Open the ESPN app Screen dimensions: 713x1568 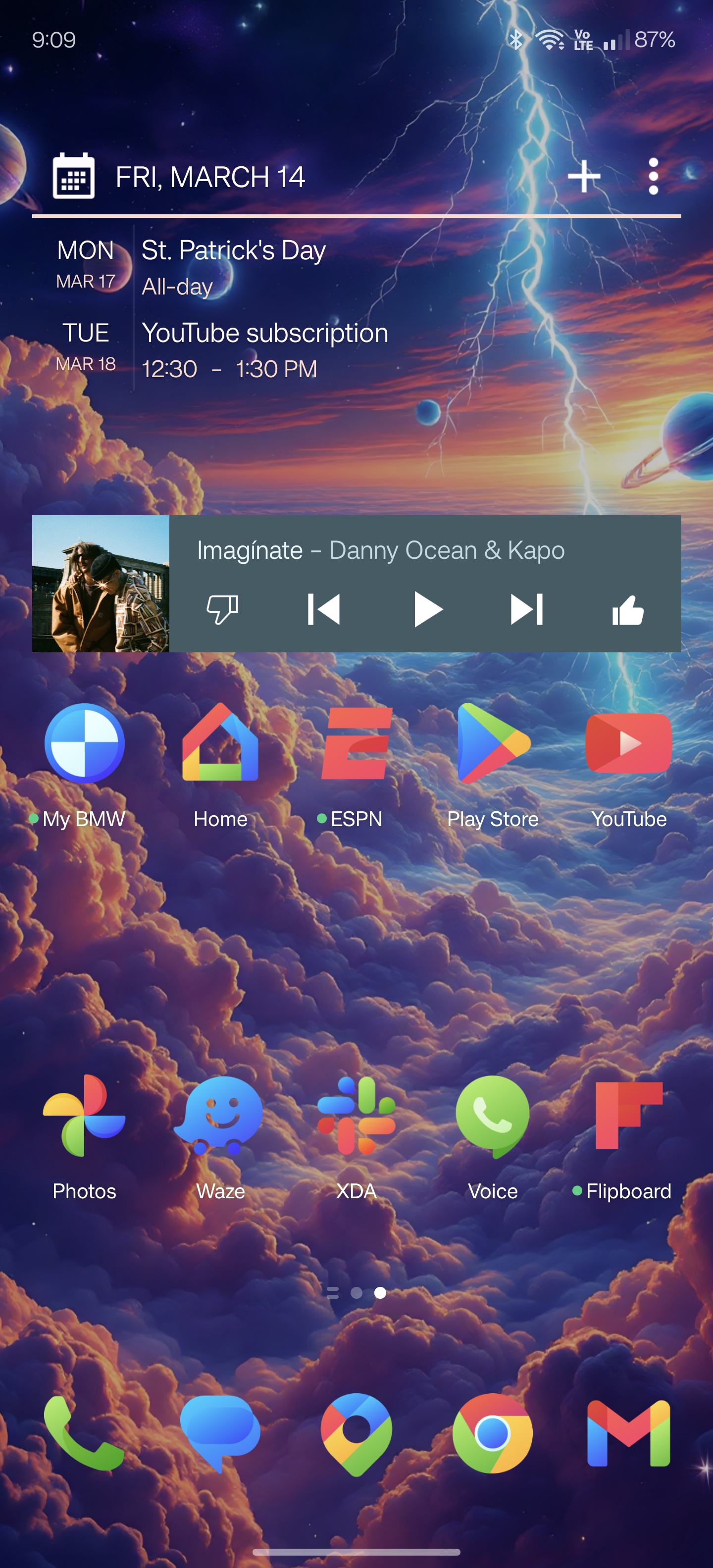356,744
